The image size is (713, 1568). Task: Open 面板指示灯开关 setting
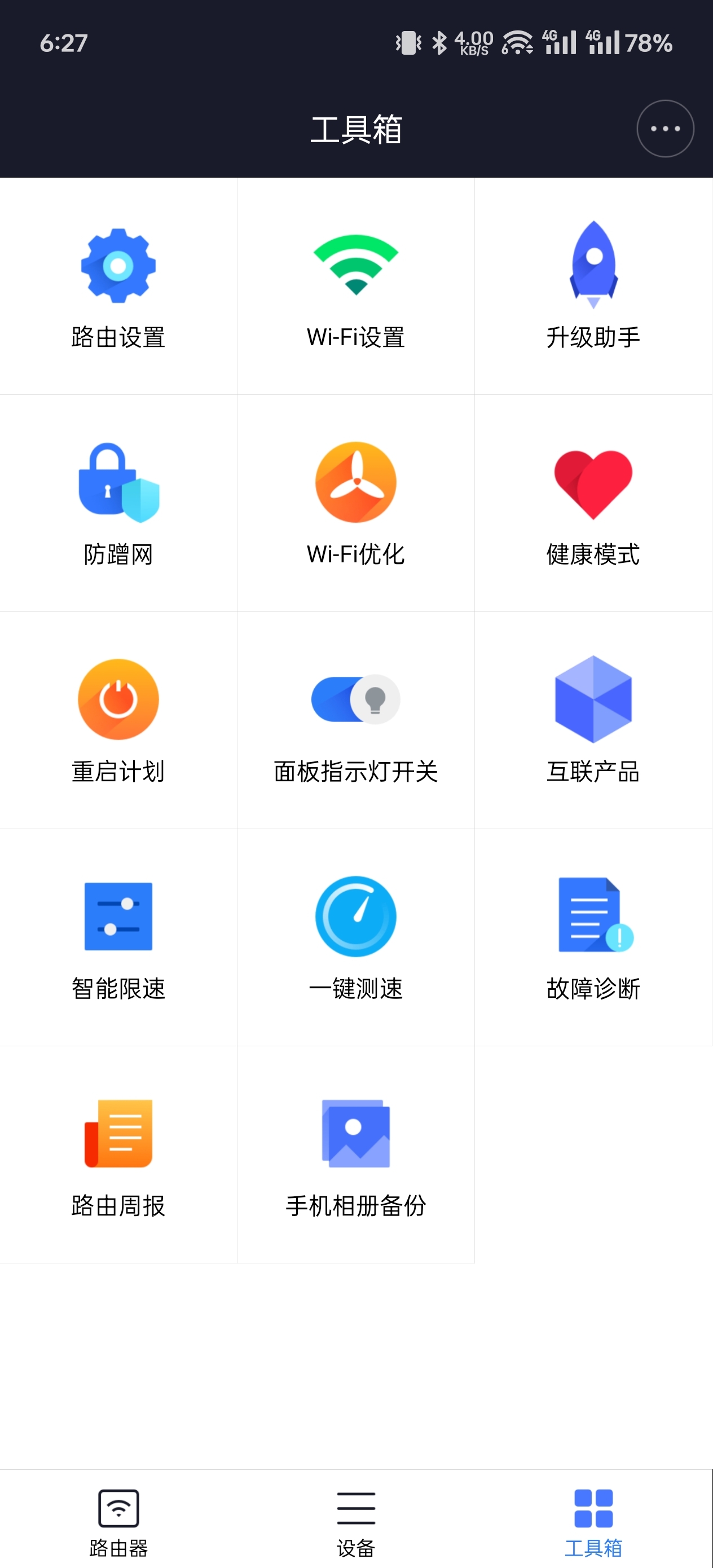[355, 721]
